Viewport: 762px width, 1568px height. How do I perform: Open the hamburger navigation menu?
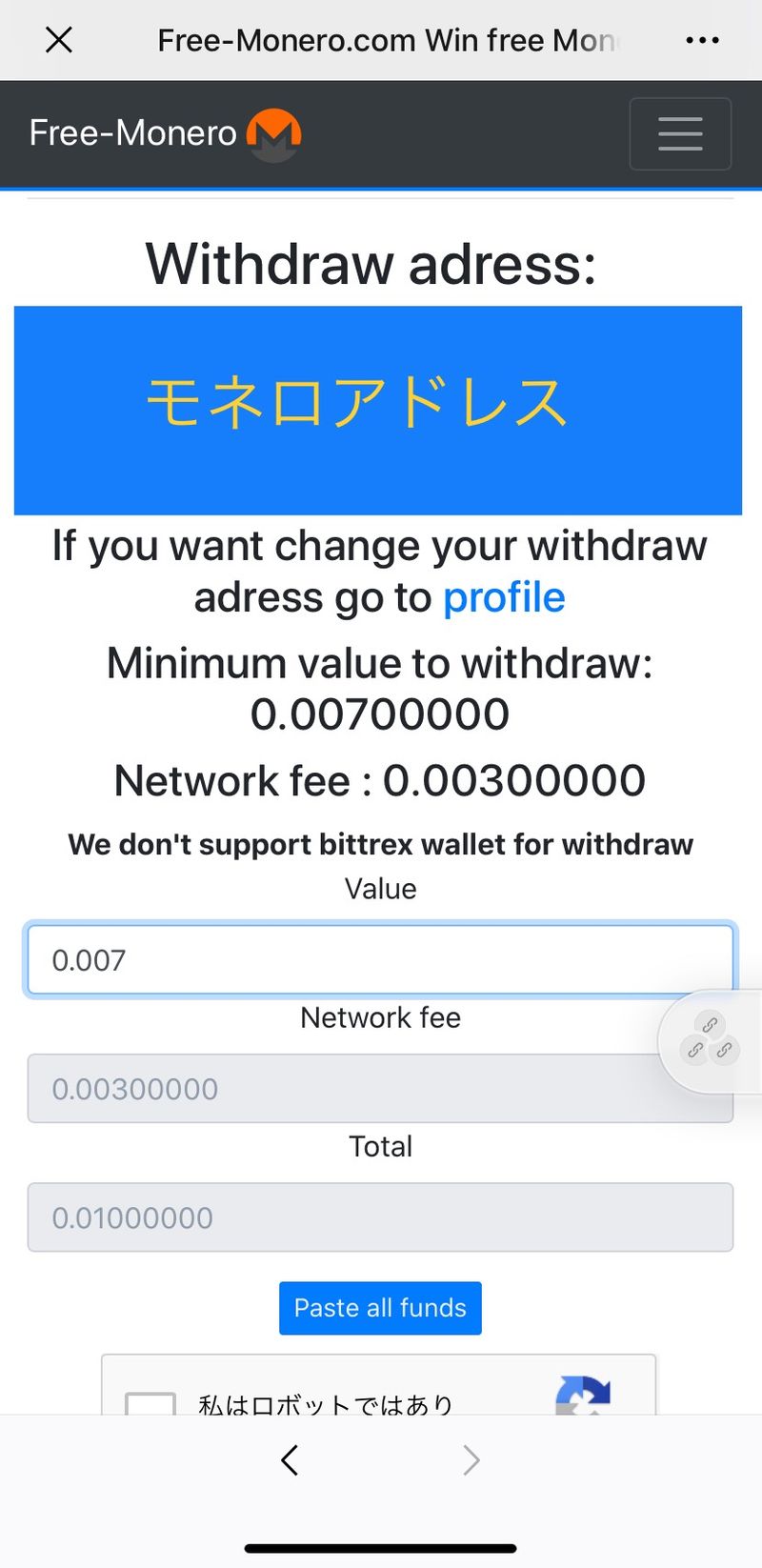click(680, 134)
